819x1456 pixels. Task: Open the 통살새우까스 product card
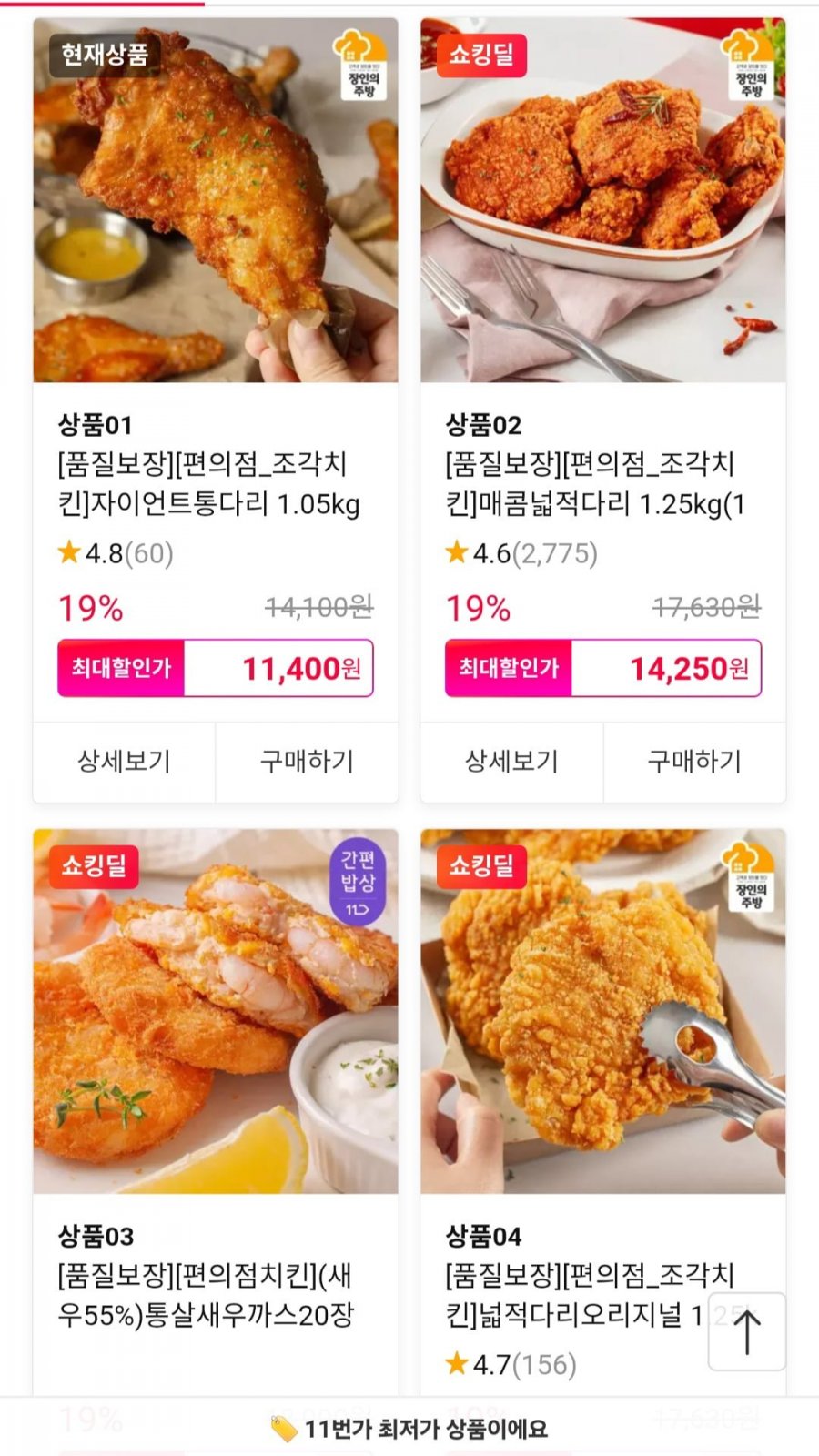click(x=216, y=1011)
